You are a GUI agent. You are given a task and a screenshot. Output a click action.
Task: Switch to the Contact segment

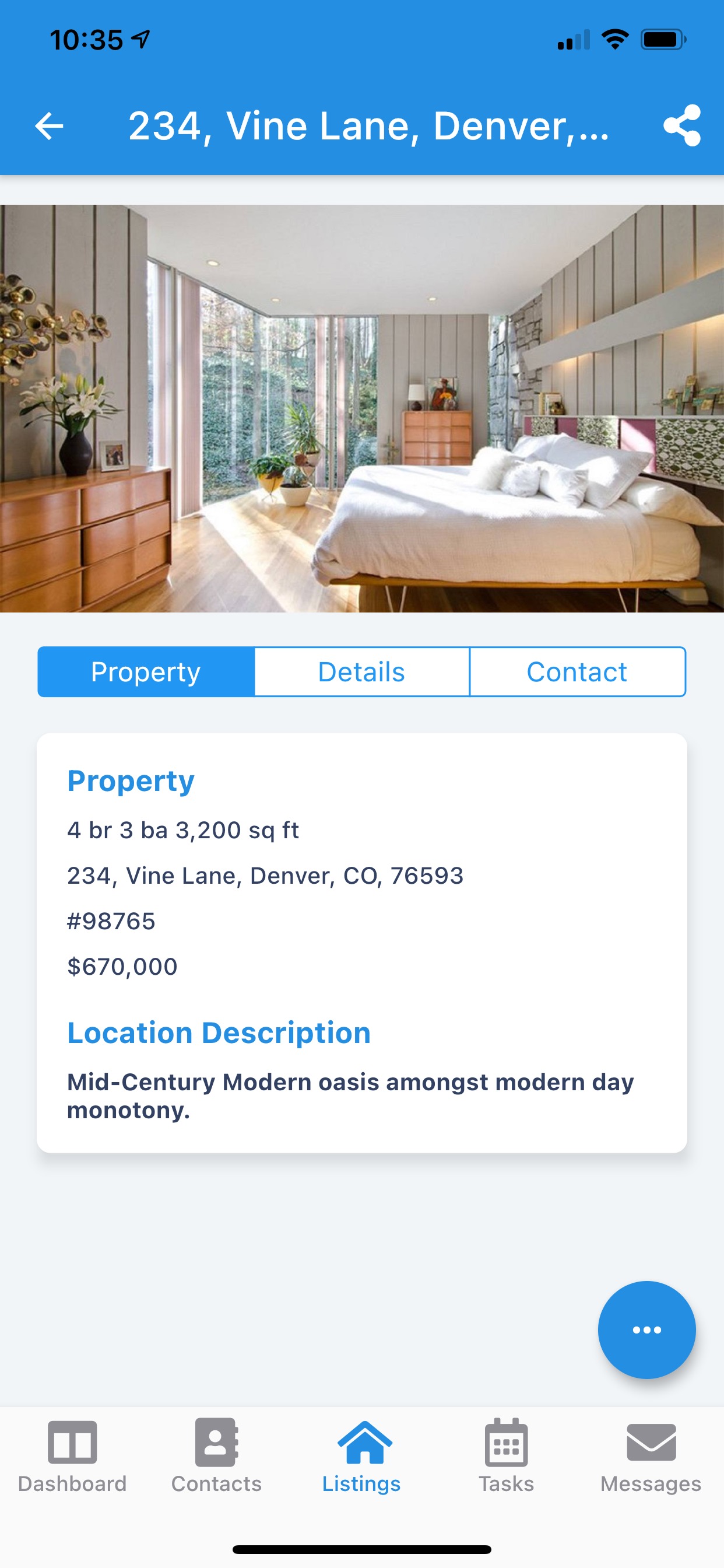pyautogui.click(x=577, y=672)
